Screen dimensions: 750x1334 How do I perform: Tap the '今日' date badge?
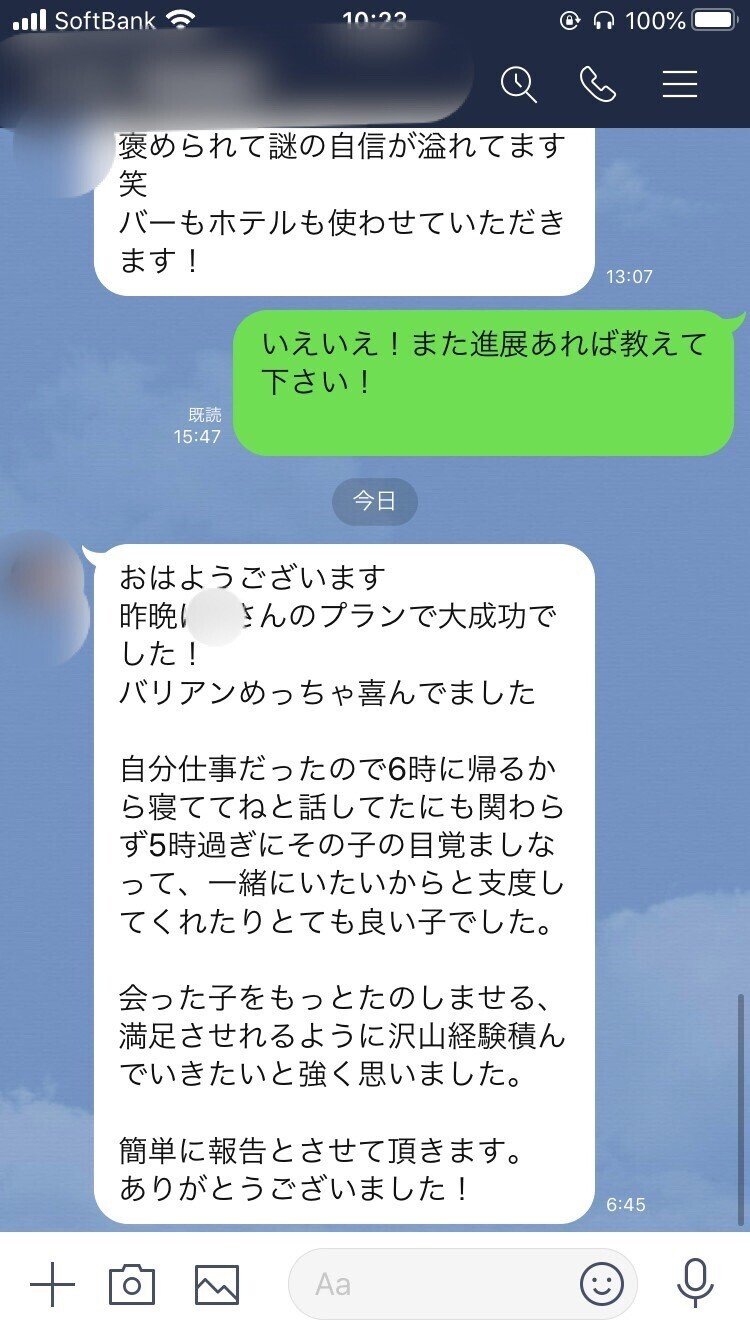[374, 502]
